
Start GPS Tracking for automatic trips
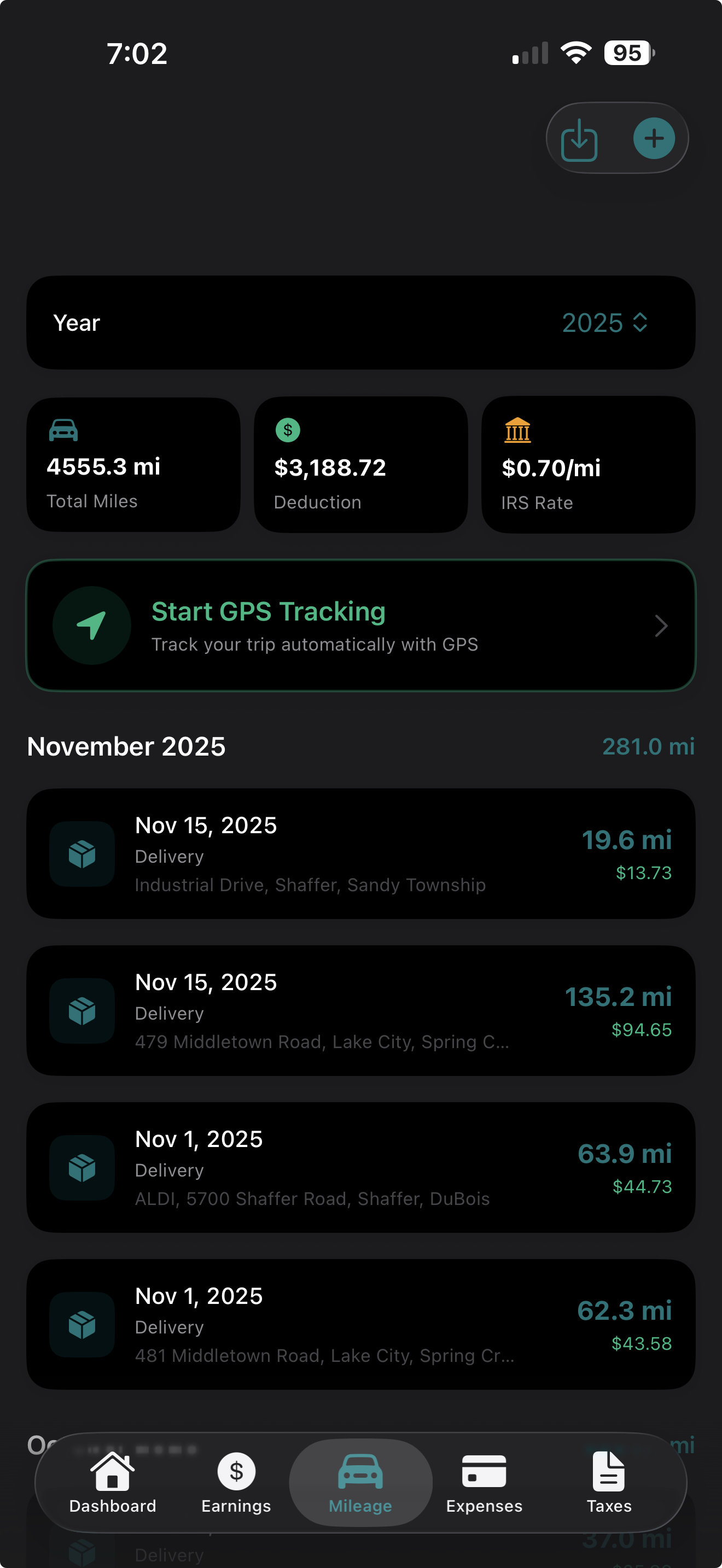[x=269, y=612]
